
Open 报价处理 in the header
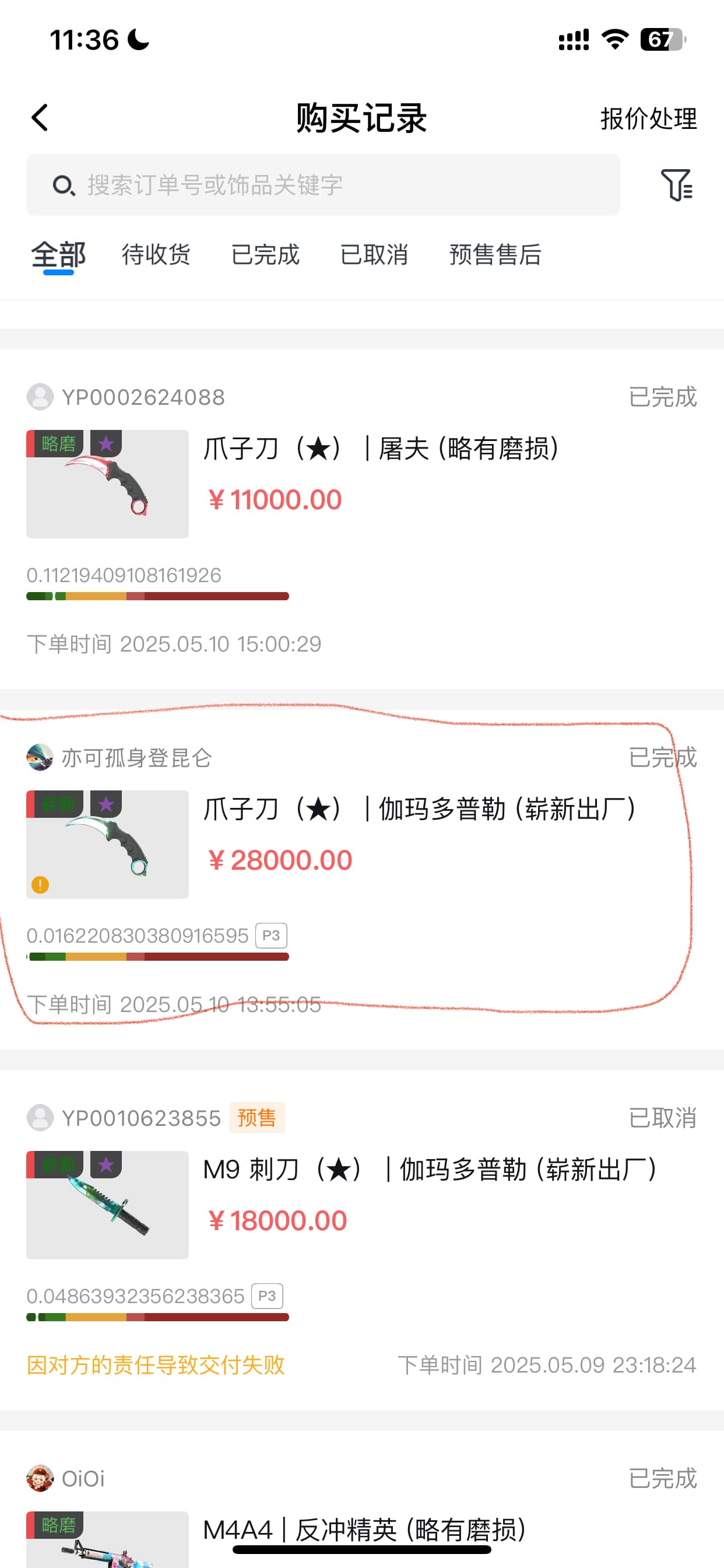[x=649, y=118]
